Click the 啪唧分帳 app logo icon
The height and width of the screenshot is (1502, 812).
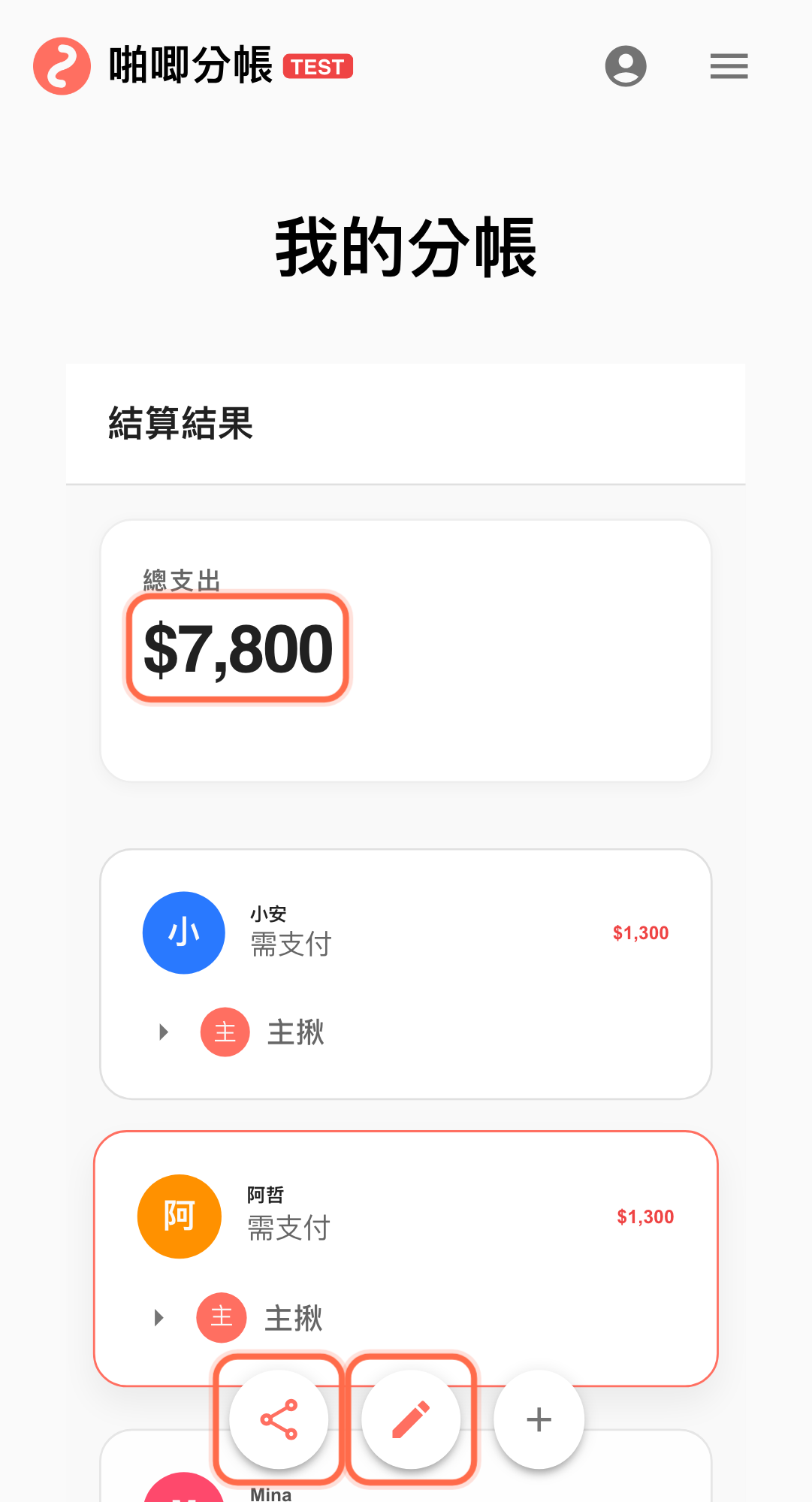click(x=62, y=66)
